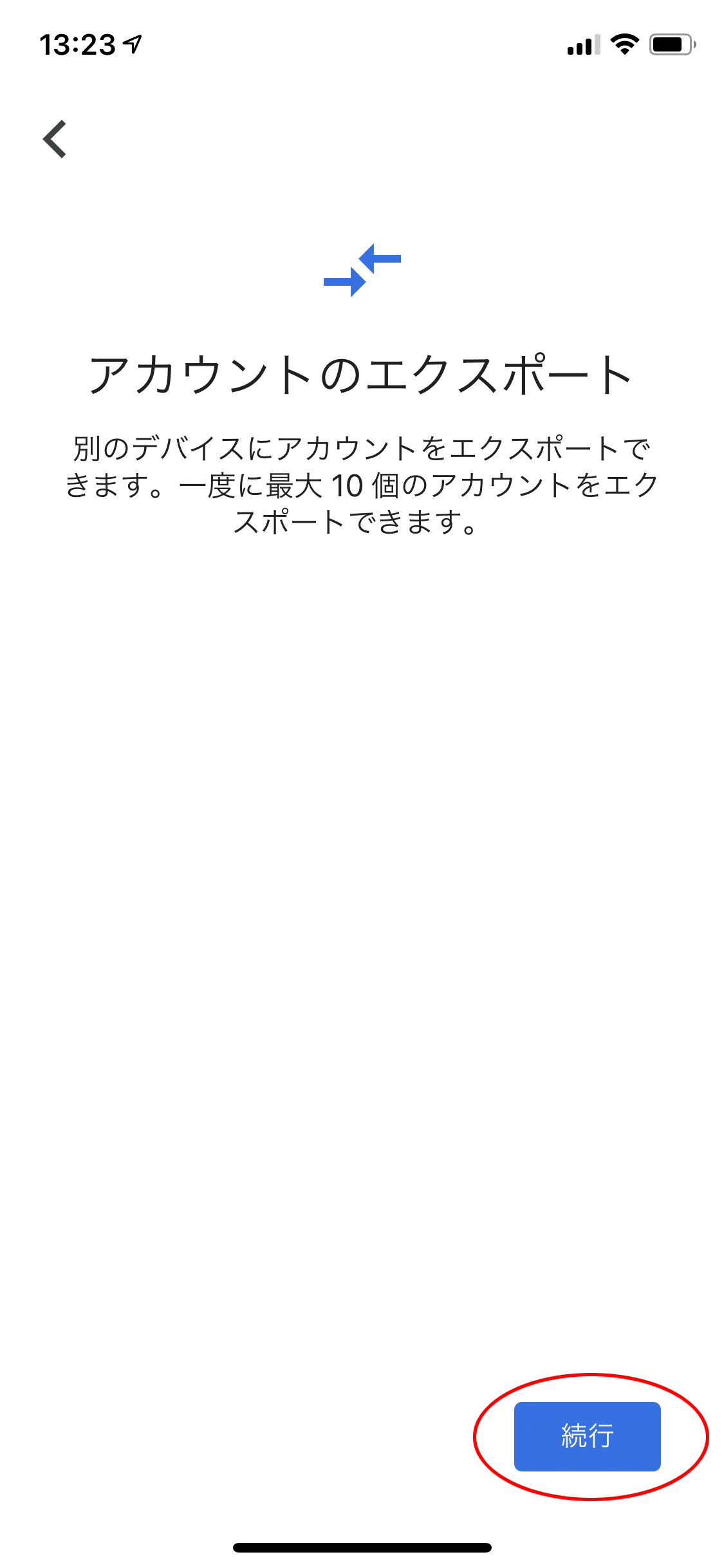Tap the battery level indicator
The width and height of the screenshot is (724, 1568).
(669, 44)
